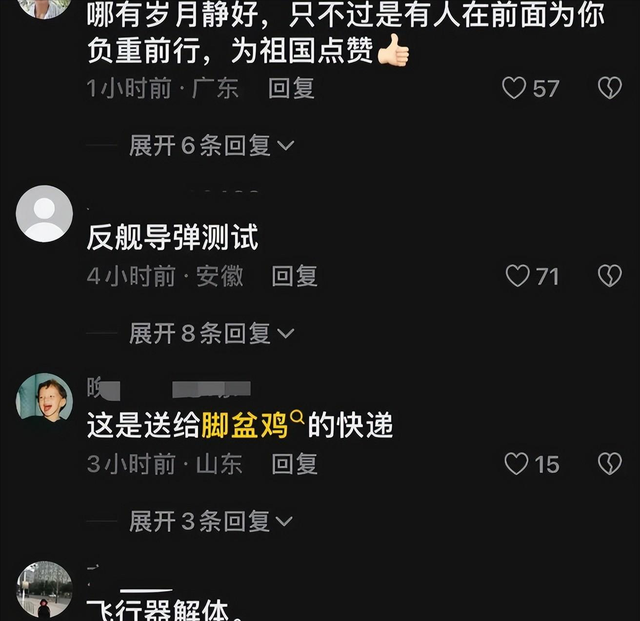Like the 脚盆鸡的快递 comment
This screenshot has height=621, width=640.
(x=516, y=464)
